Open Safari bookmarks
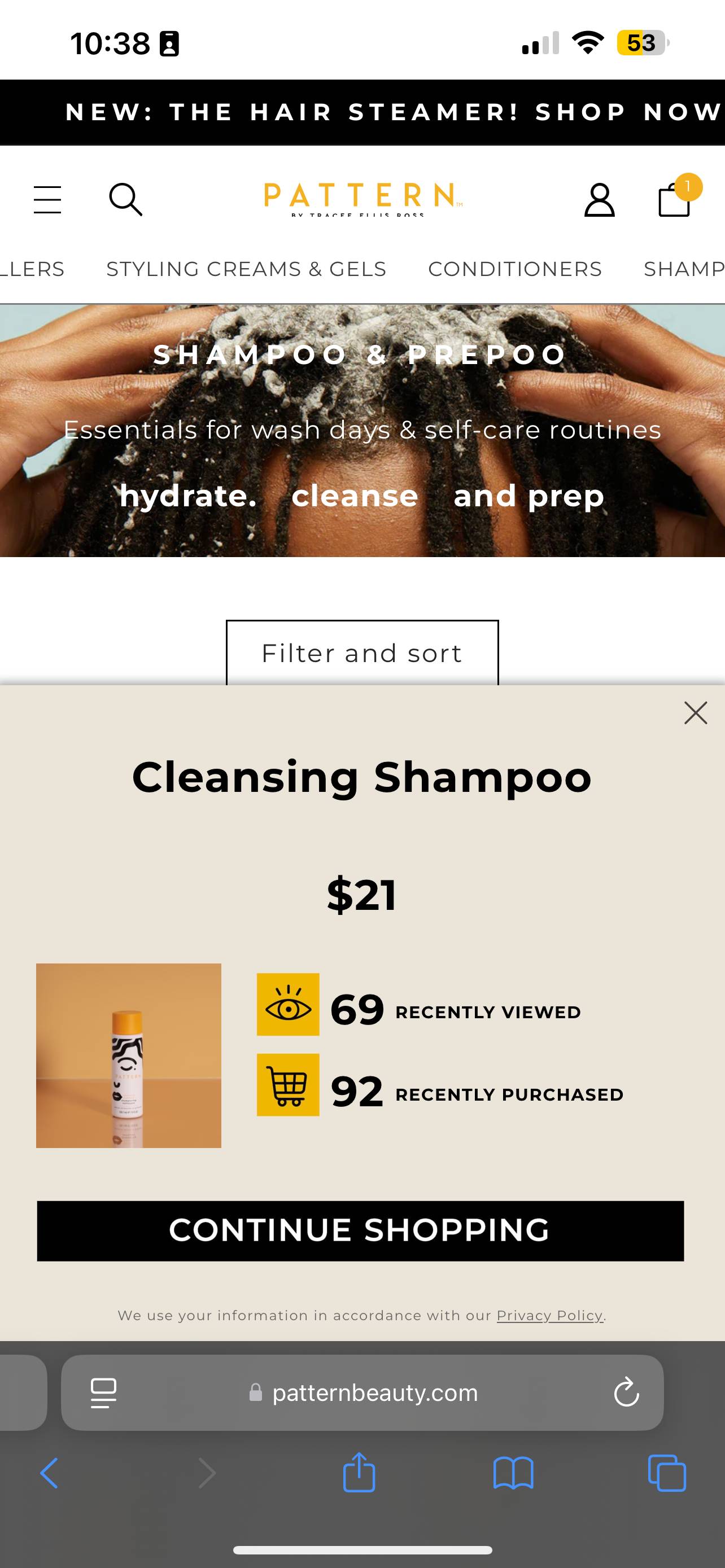Screen dimensions: 725x1568 coord(513,1474)
